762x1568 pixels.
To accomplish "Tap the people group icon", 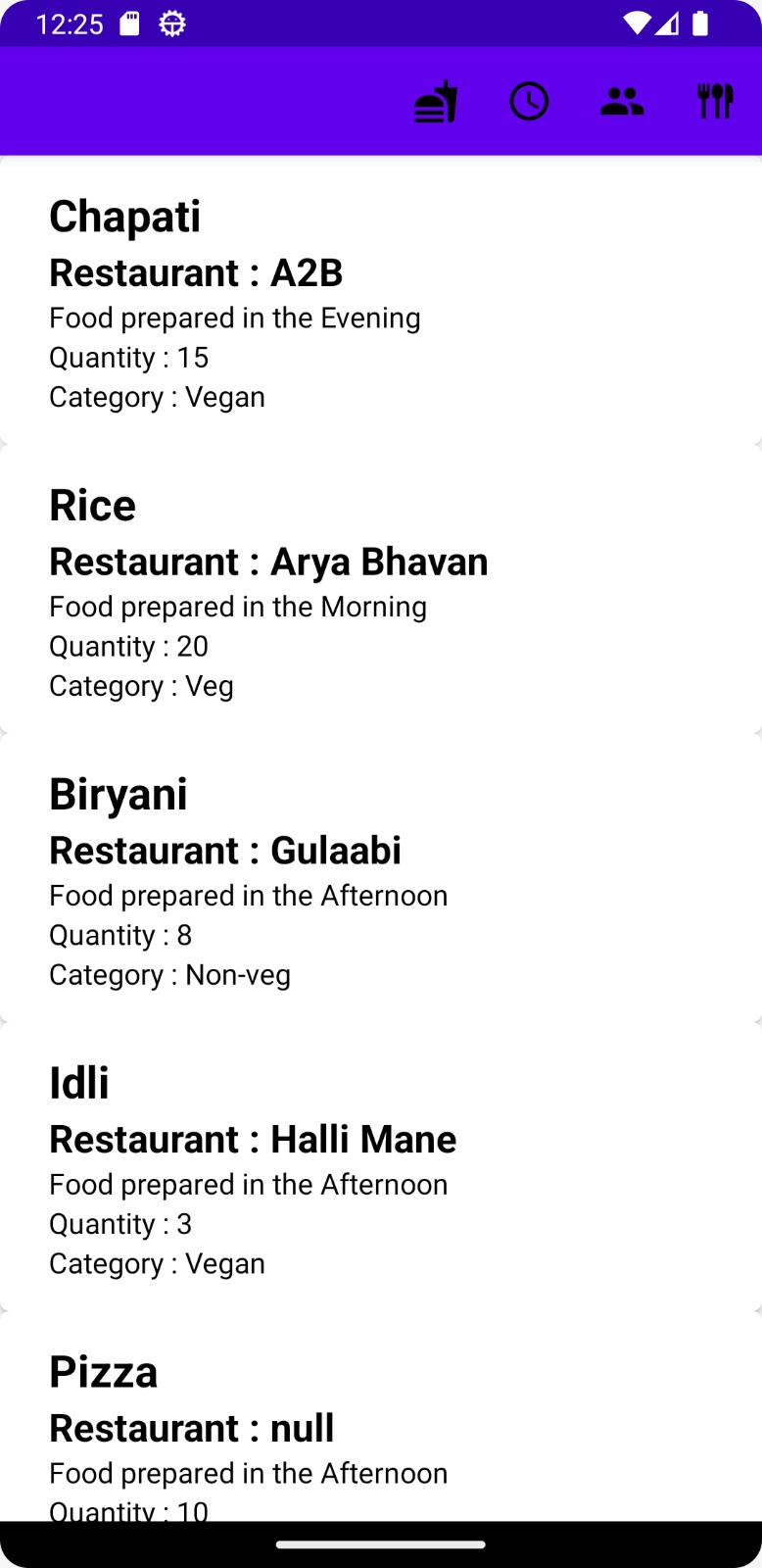I will 622,102.
